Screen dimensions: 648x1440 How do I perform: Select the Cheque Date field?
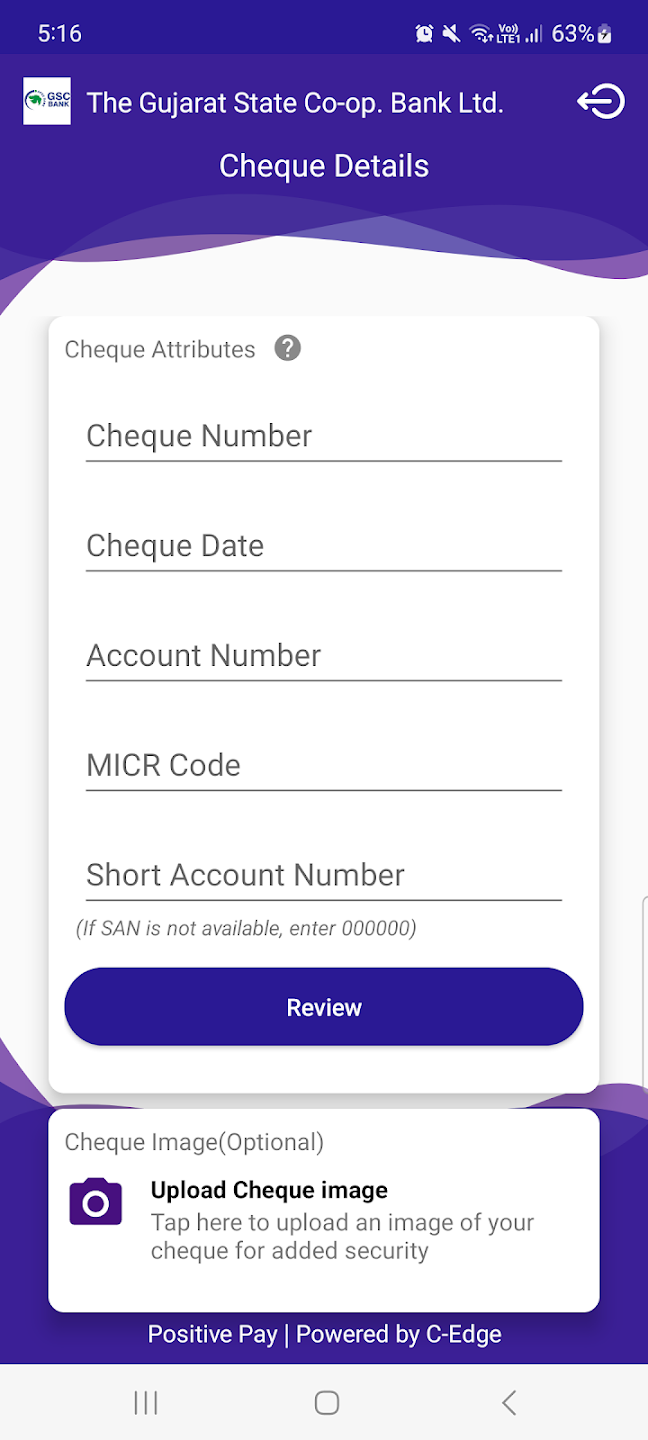pos(323,547)
